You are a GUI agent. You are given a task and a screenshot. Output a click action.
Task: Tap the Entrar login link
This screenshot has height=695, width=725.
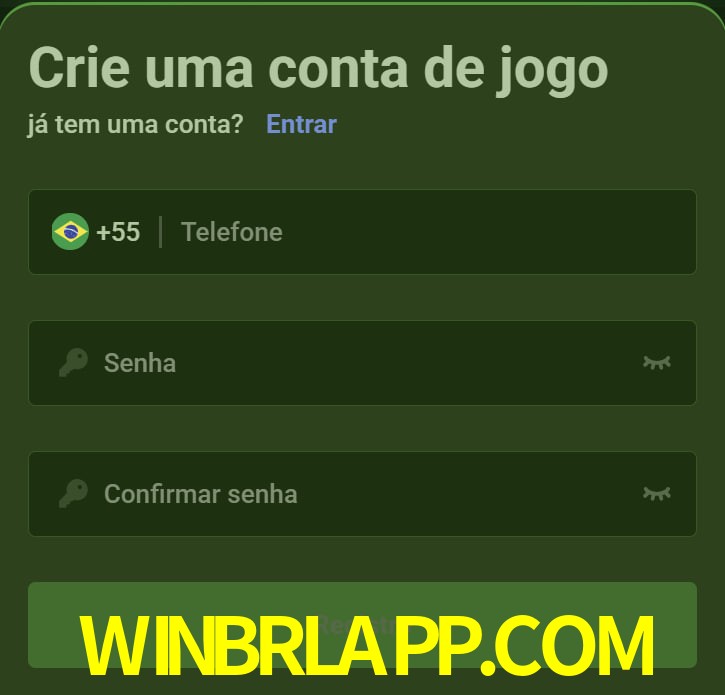[301, 124]
